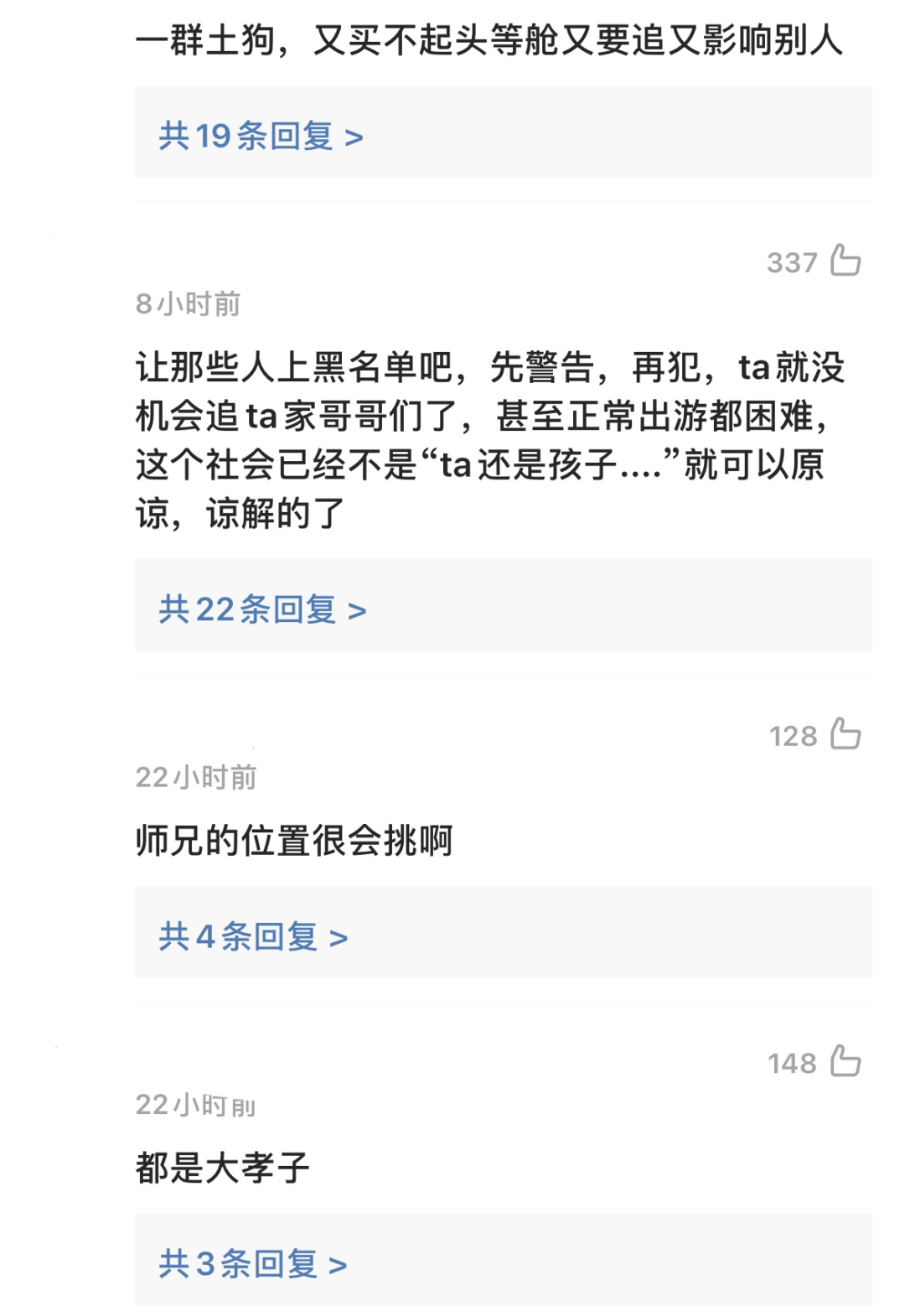Like the 都是大孝子 comment
Image resolution: width=905 pixels, height=1316 pixels.
845,1061
